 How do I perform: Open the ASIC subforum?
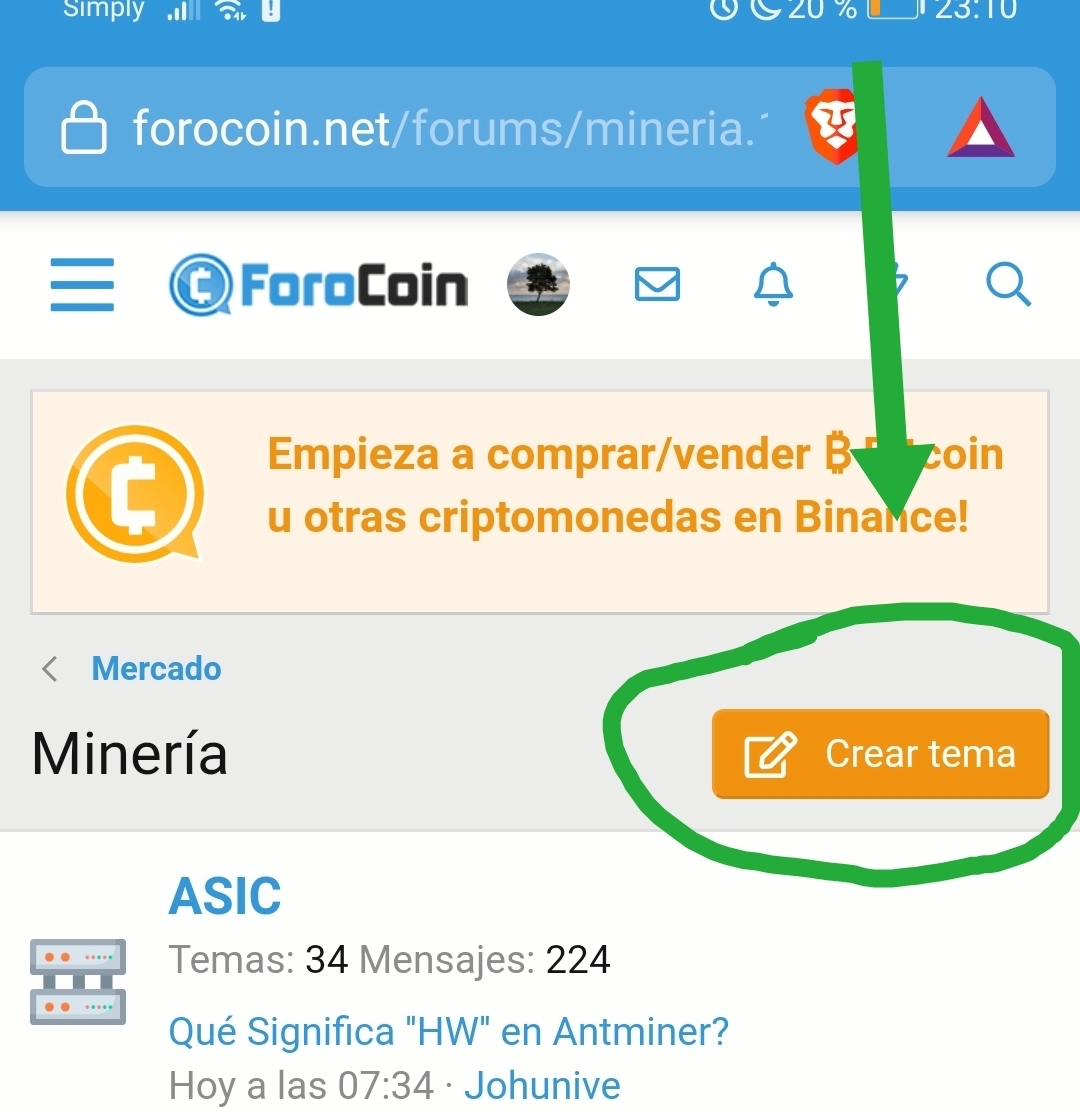[225, 895]
